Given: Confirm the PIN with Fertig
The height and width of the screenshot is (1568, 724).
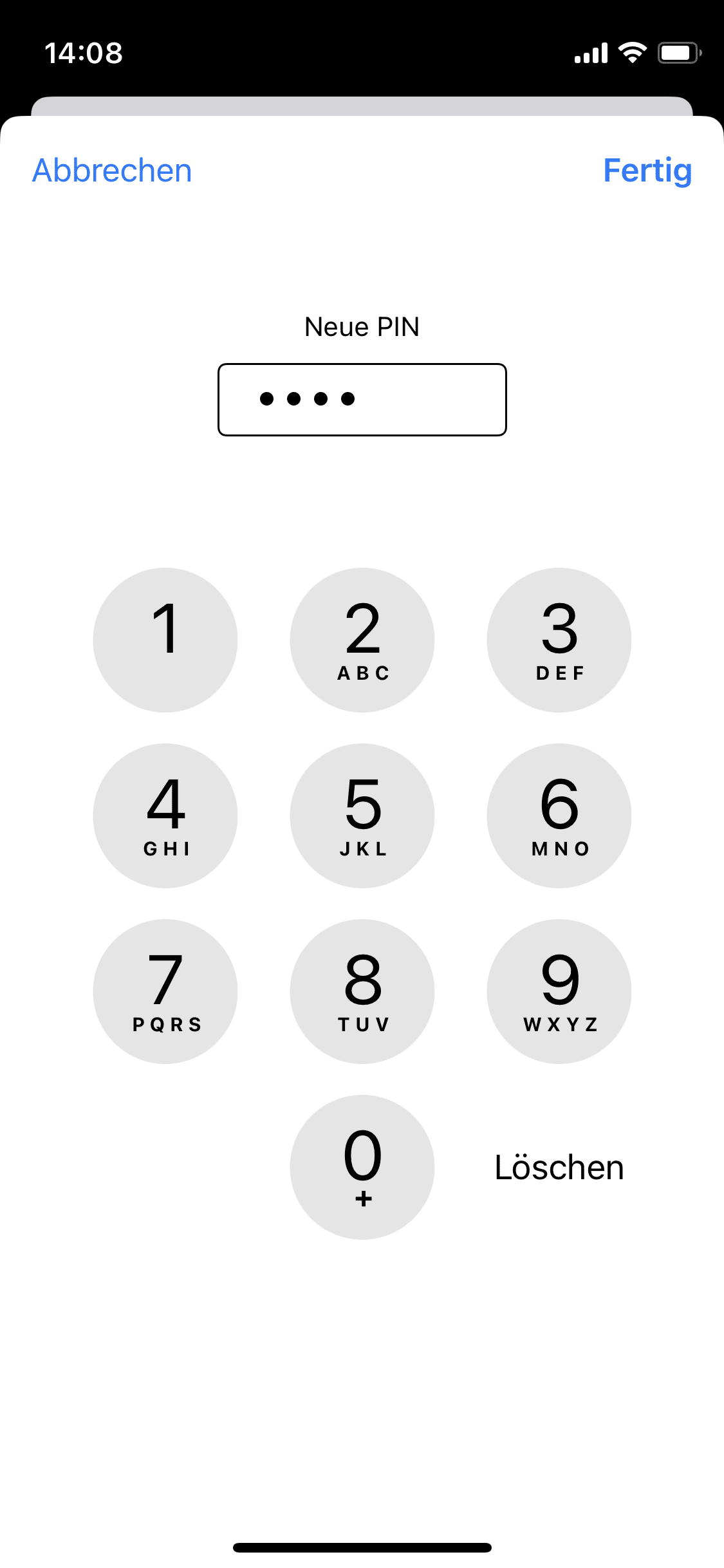Looking at the screenshot, I should [x=647, y=171].
